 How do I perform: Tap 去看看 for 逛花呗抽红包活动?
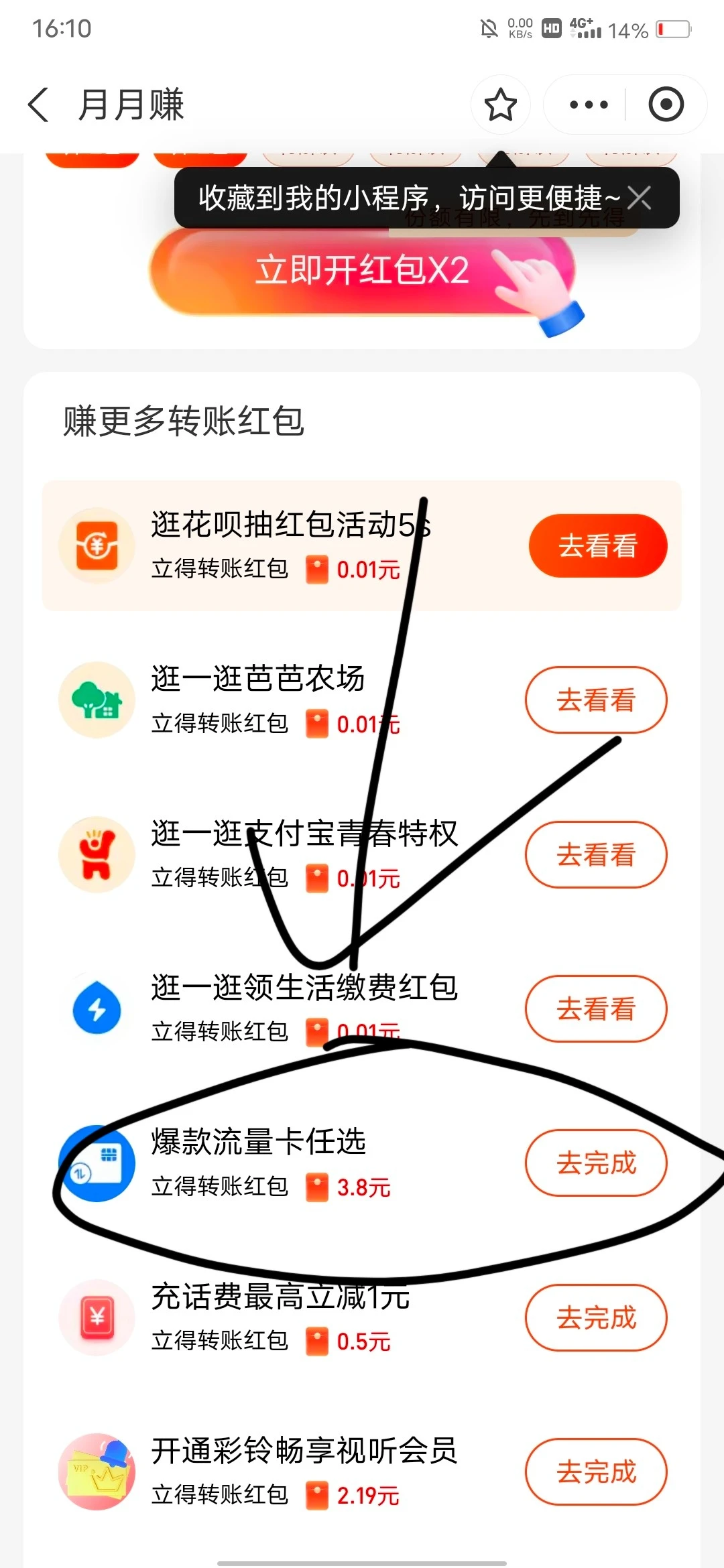pos(597,545)
